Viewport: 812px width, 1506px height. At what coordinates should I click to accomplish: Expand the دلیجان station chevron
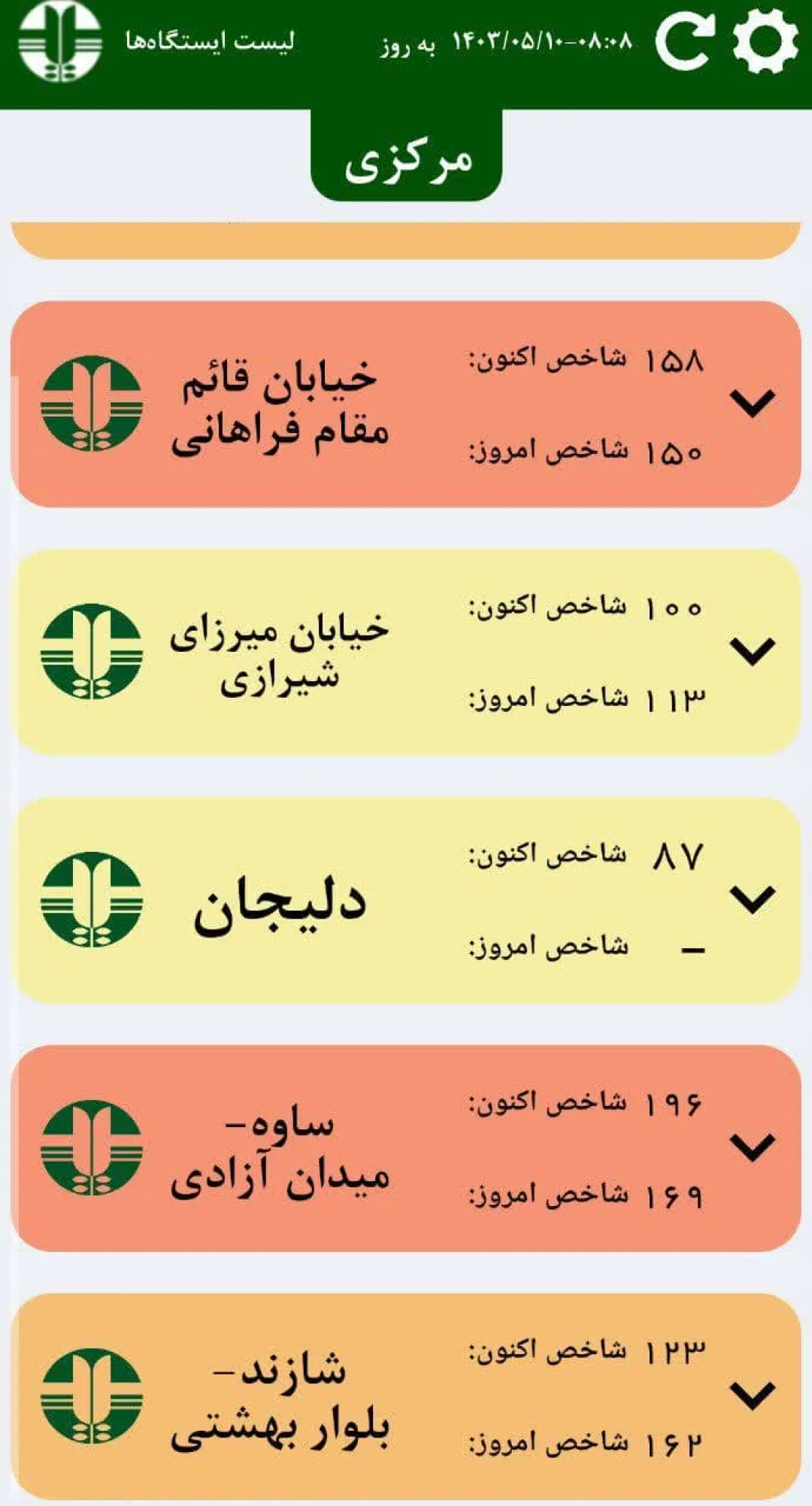(753, 899)
